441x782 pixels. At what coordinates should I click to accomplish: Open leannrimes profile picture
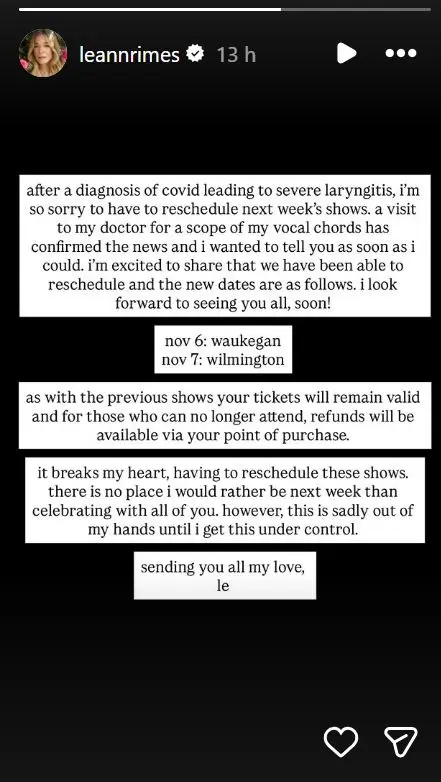pos(43,53)
